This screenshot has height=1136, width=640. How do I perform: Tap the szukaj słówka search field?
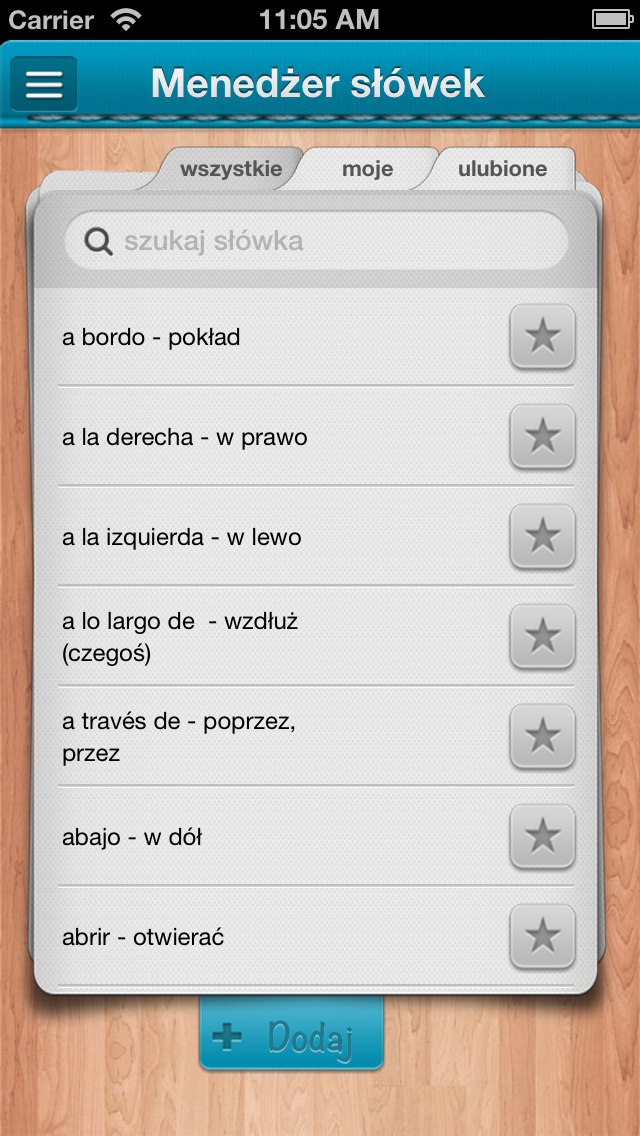(x=316, y=241)
